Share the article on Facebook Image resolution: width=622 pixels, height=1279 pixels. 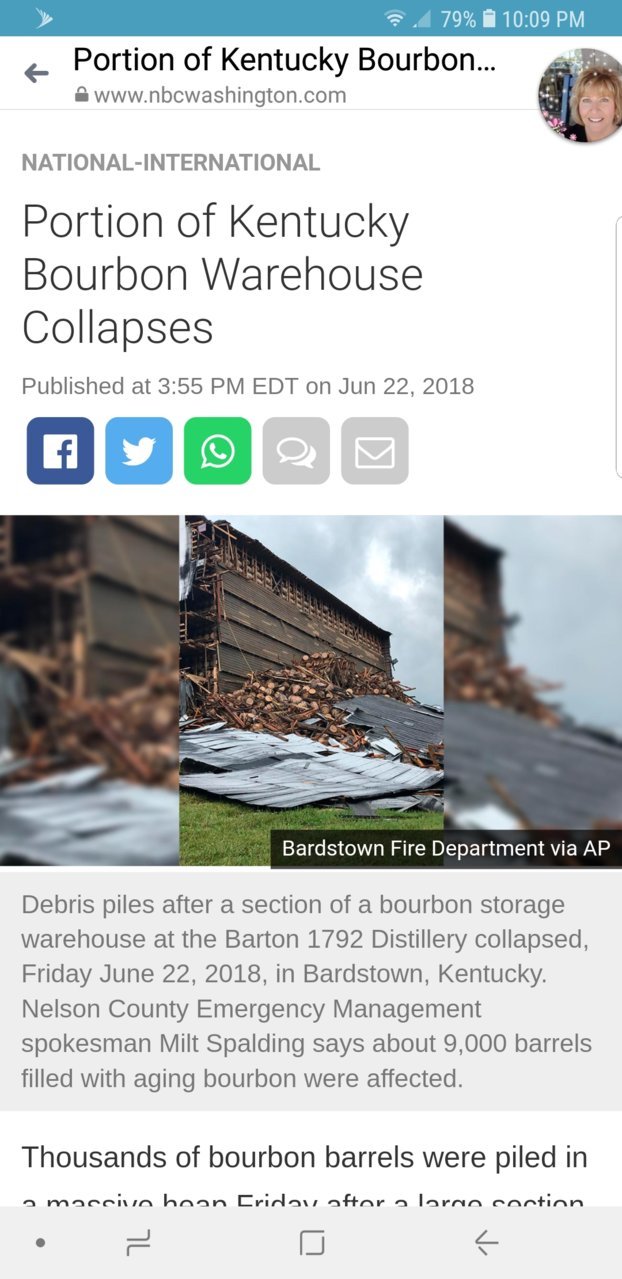(60, 451)
